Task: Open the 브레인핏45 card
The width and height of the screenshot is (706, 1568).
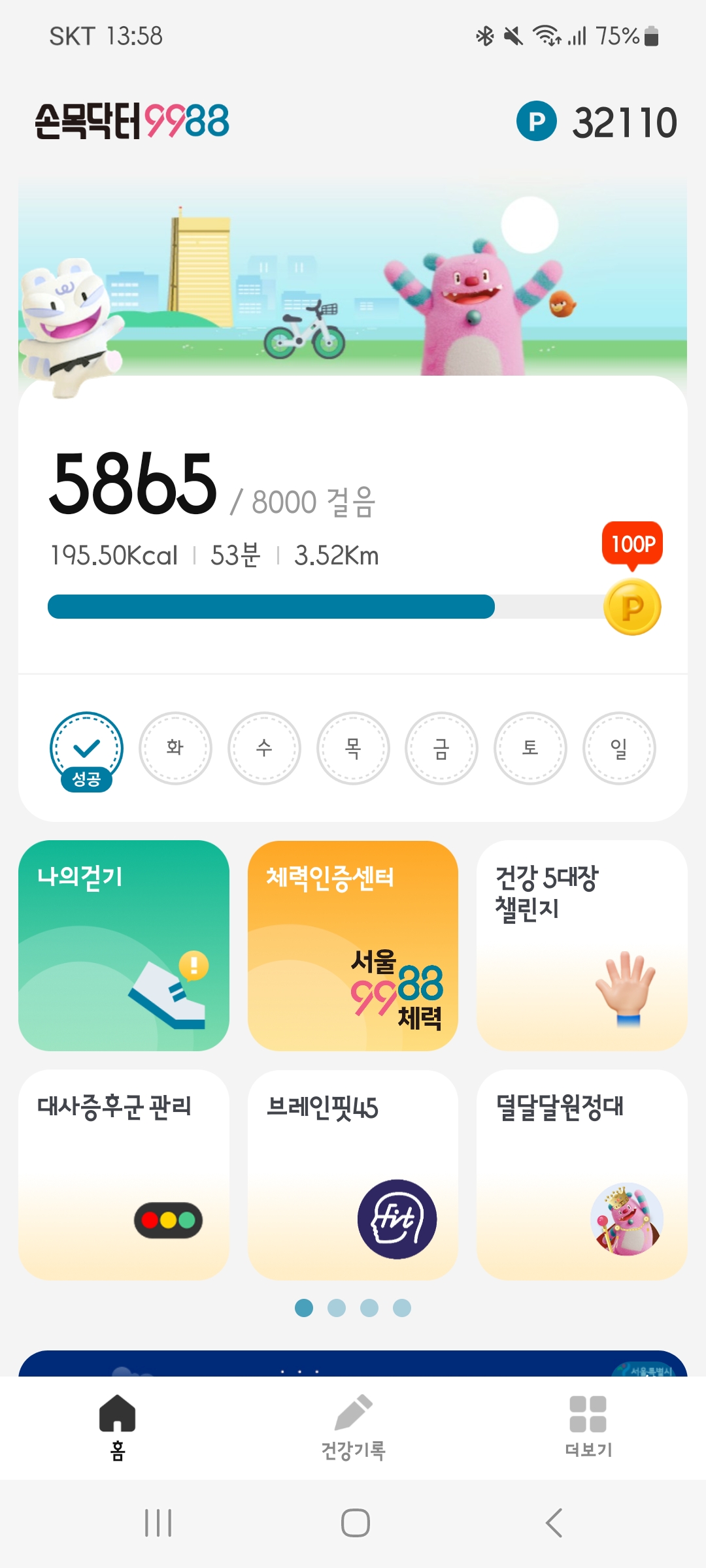Action: 353,1174
